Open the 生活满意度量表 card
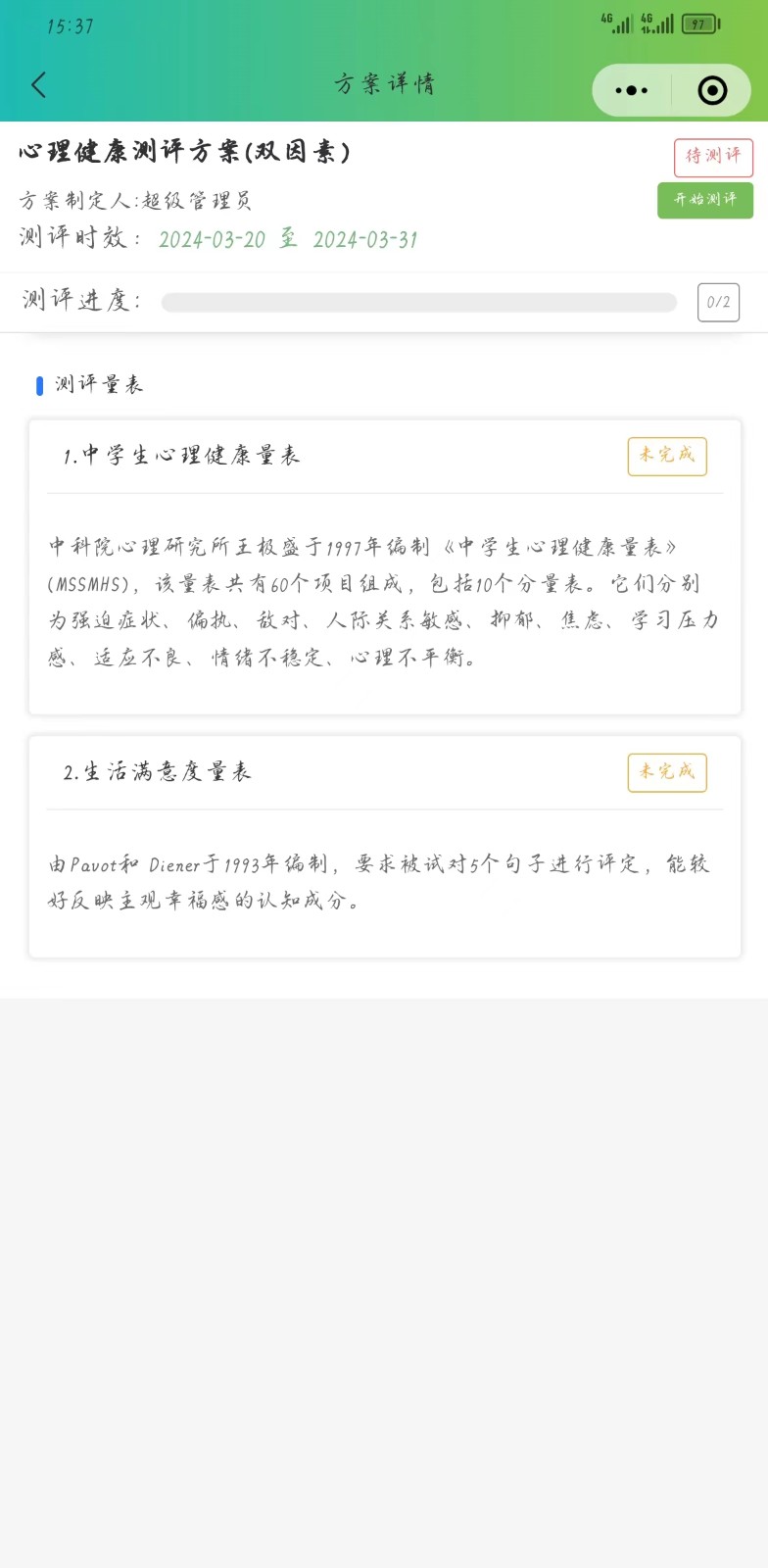This screenshot has width=768, height=1568. 384,846
